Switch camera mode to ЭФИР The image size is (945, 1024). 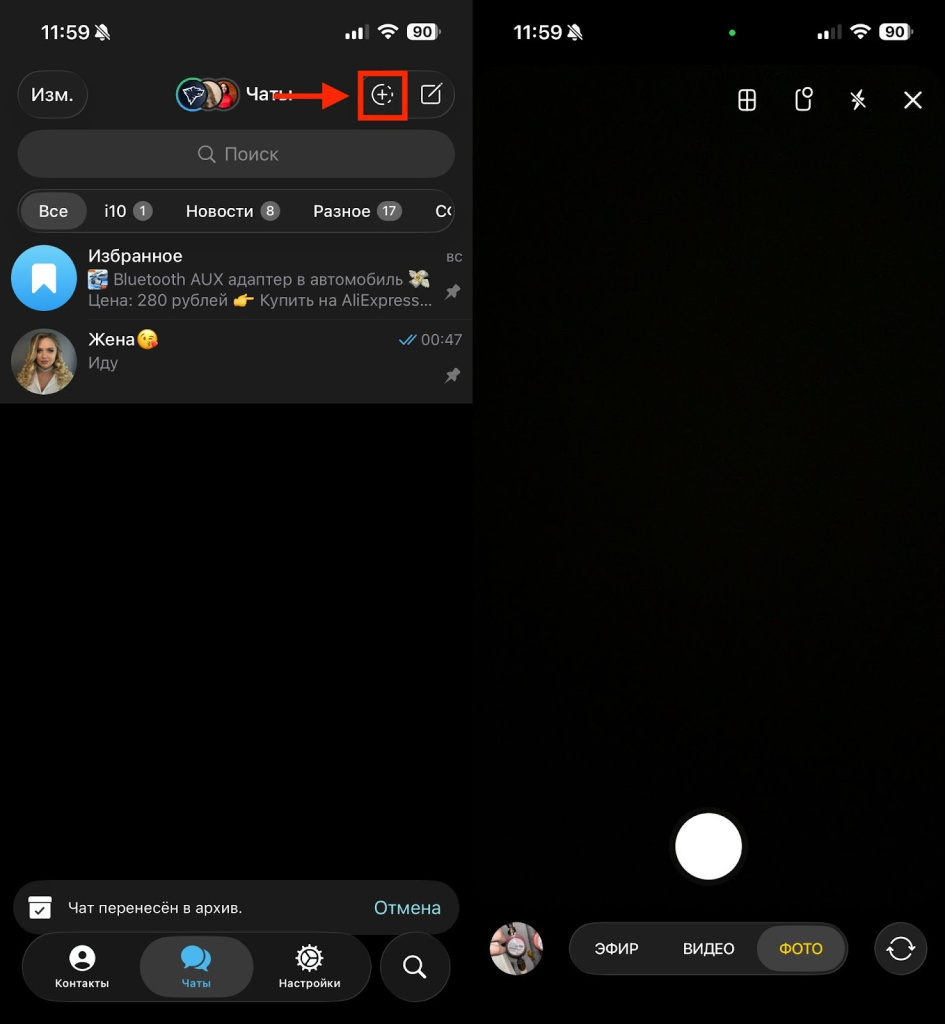pos(616,948)
